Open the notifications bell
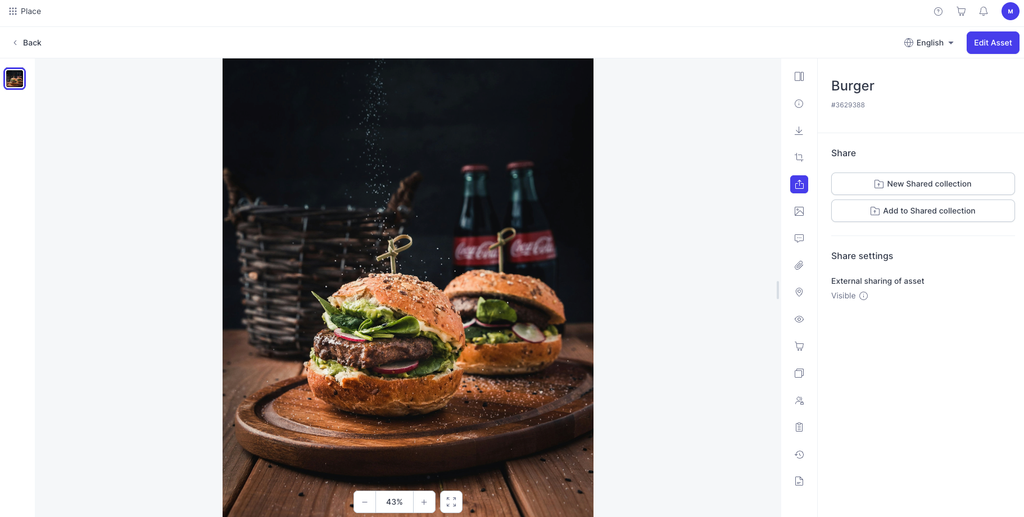 pyautogui.click(x=983, y=11)
